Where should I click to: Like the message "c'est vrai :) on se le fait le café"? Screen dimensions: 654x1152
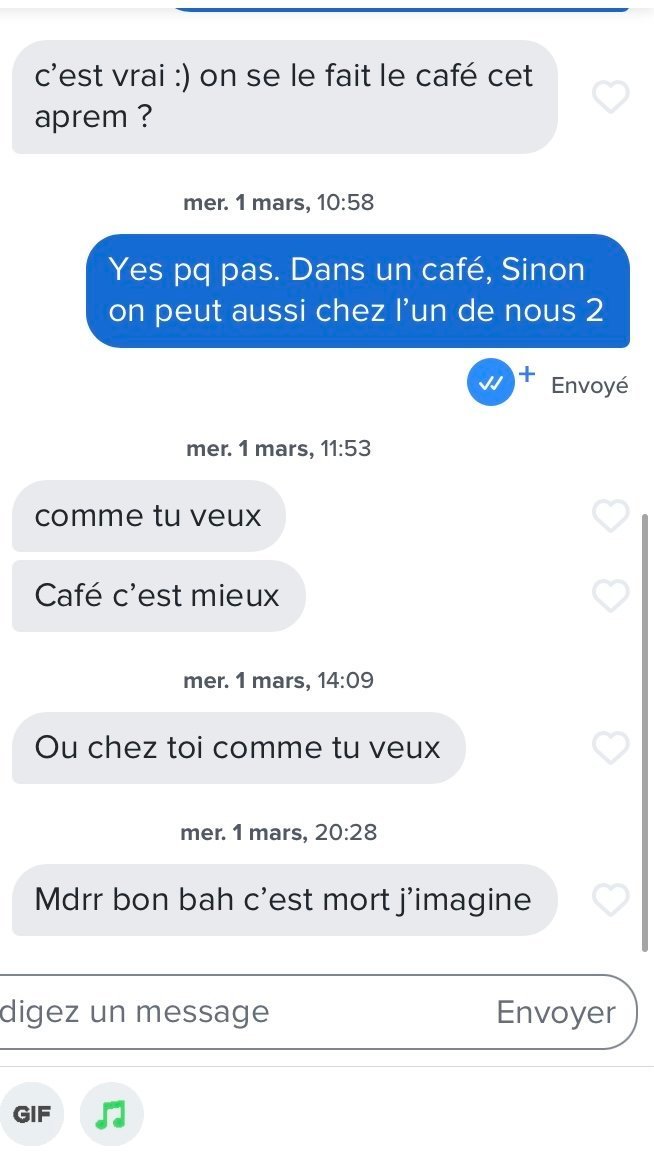[x=611, y=97]
